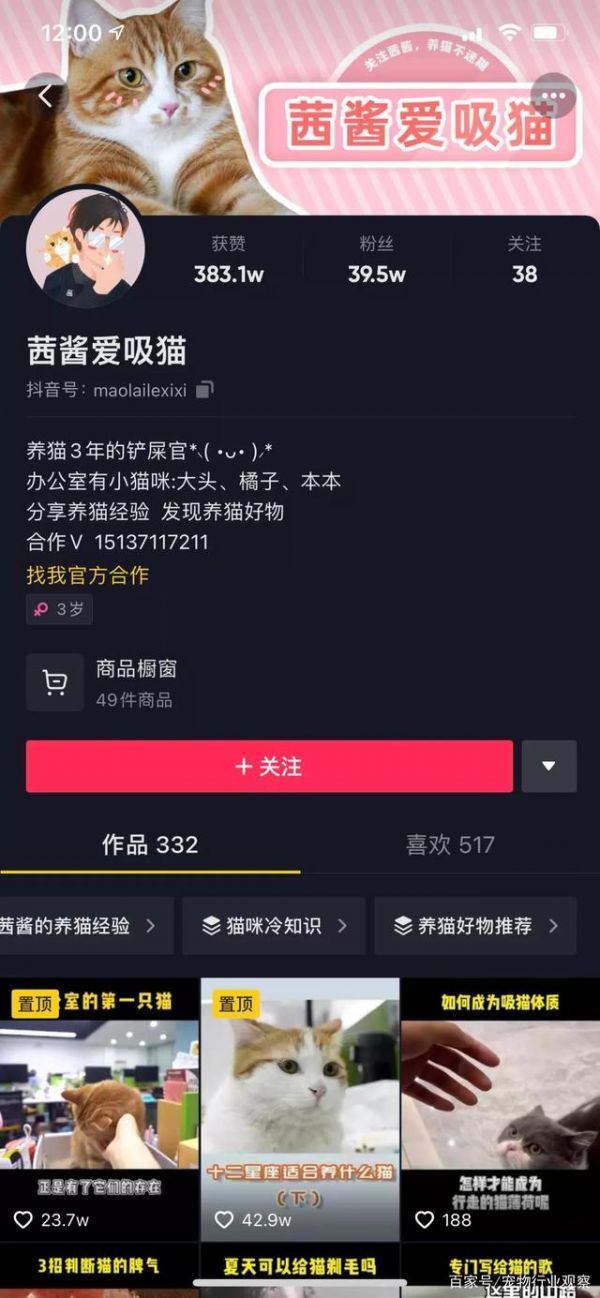Copy the Douyin ID maolailexixi
The height and width of the screenshot is (1298, 600).
205,389
